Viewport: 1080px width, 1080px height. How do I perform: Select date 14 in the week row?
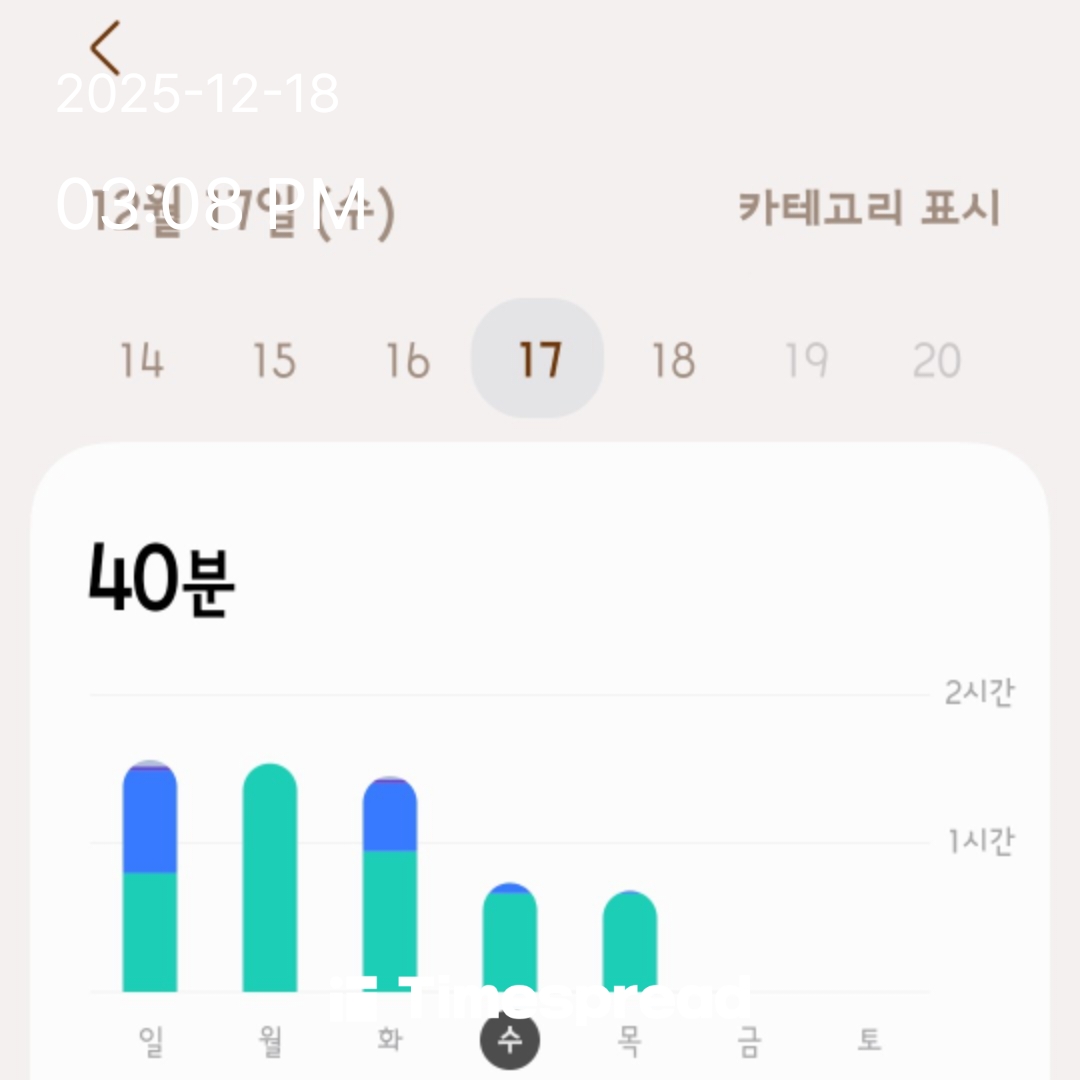[x=141, y=360]
